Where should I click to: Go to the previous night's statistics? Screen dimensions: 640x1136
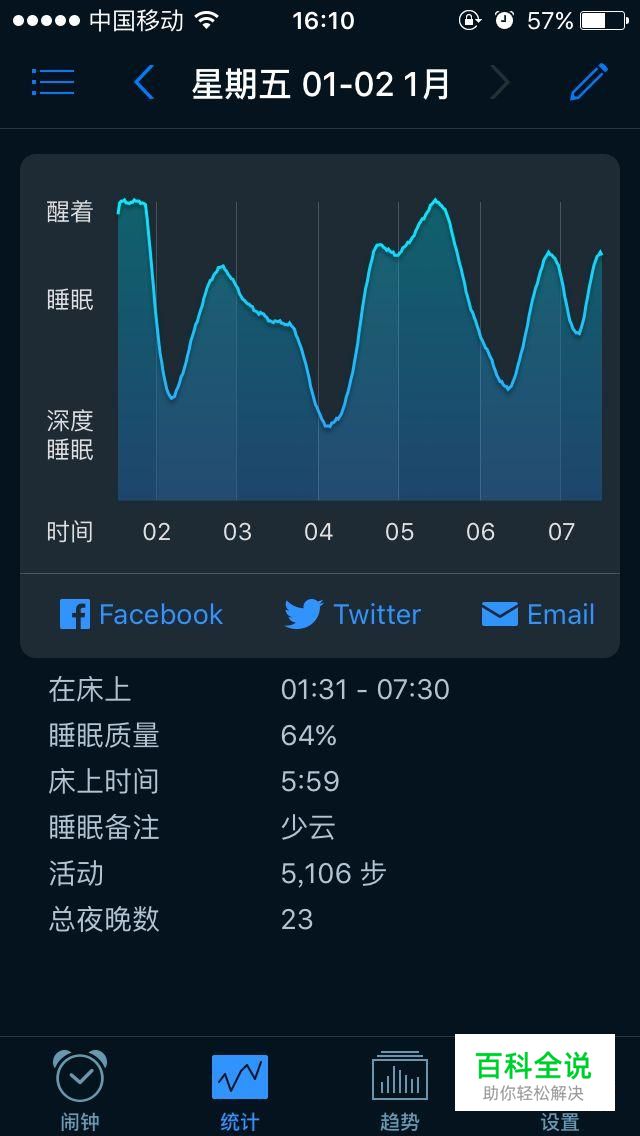(x=144, y=83)
